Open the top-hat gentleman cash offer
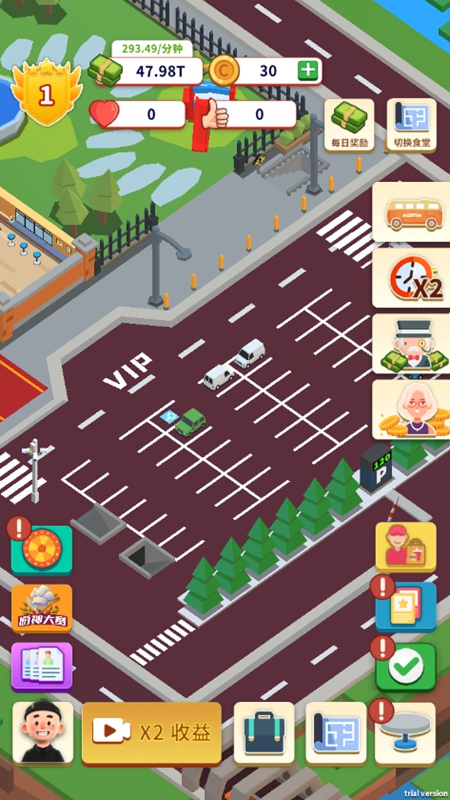The width and height of the screenshot is (450, 800). tap(411, 343)
